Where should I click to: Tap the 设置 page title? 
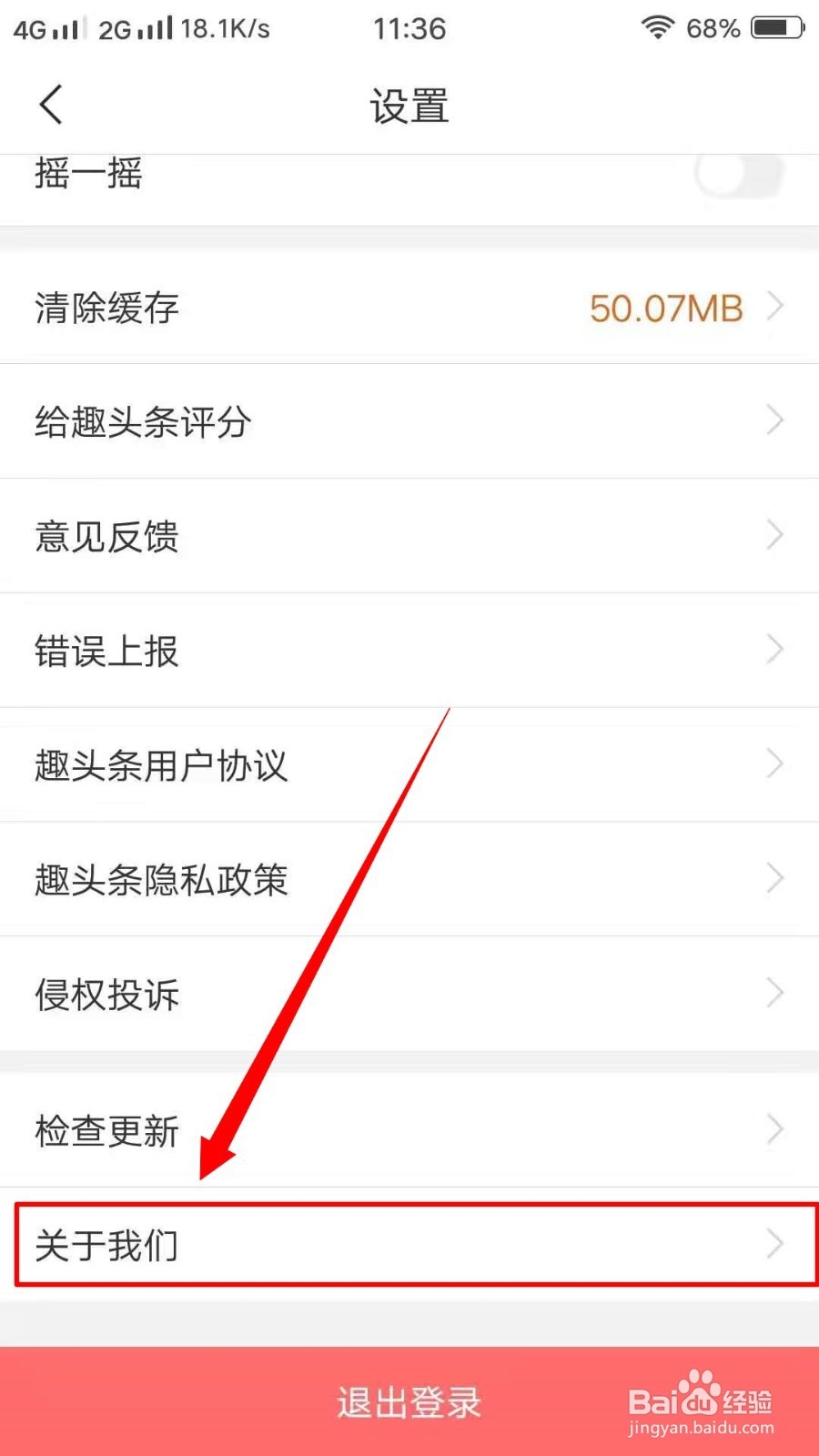[409, 106]
